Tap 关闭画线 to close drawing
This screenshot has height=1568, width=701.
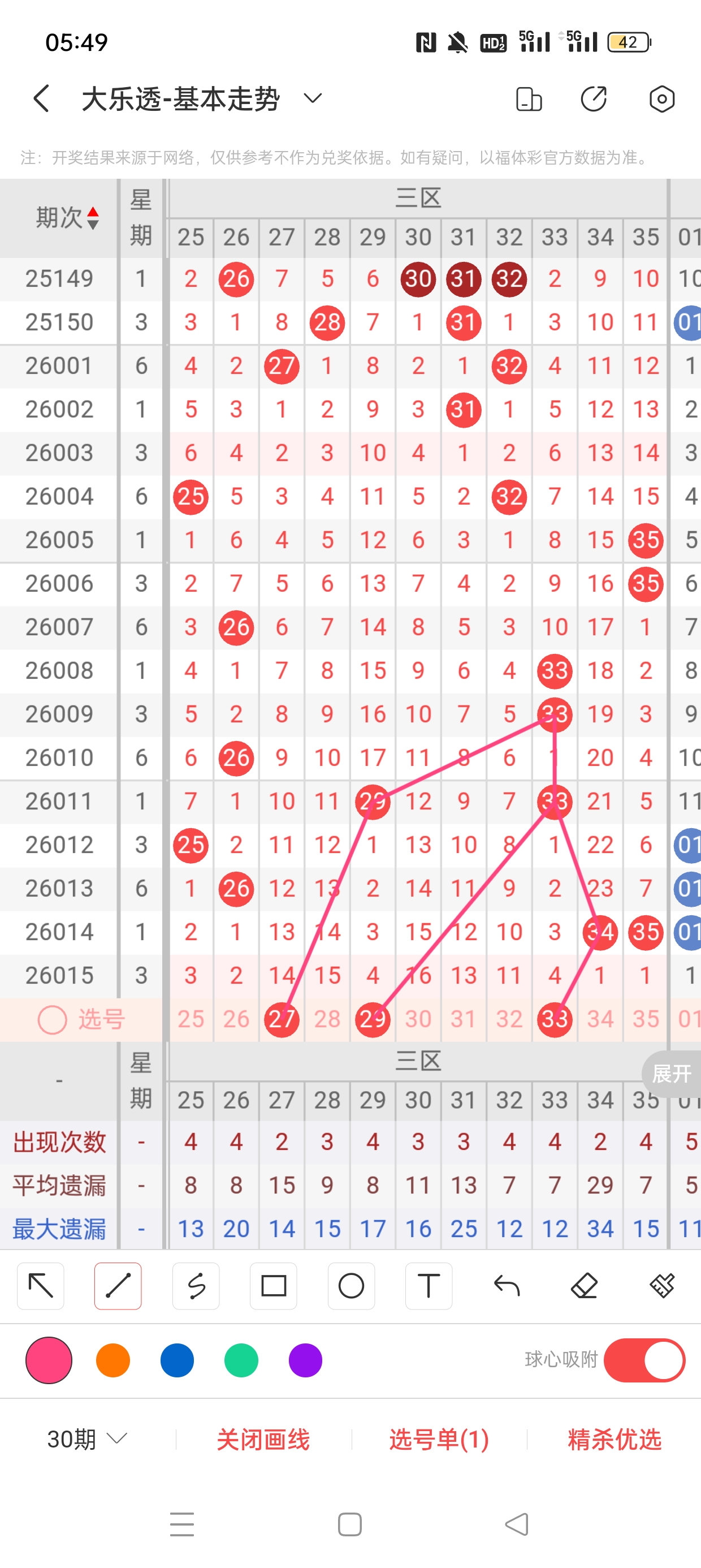click(263, 1440)
